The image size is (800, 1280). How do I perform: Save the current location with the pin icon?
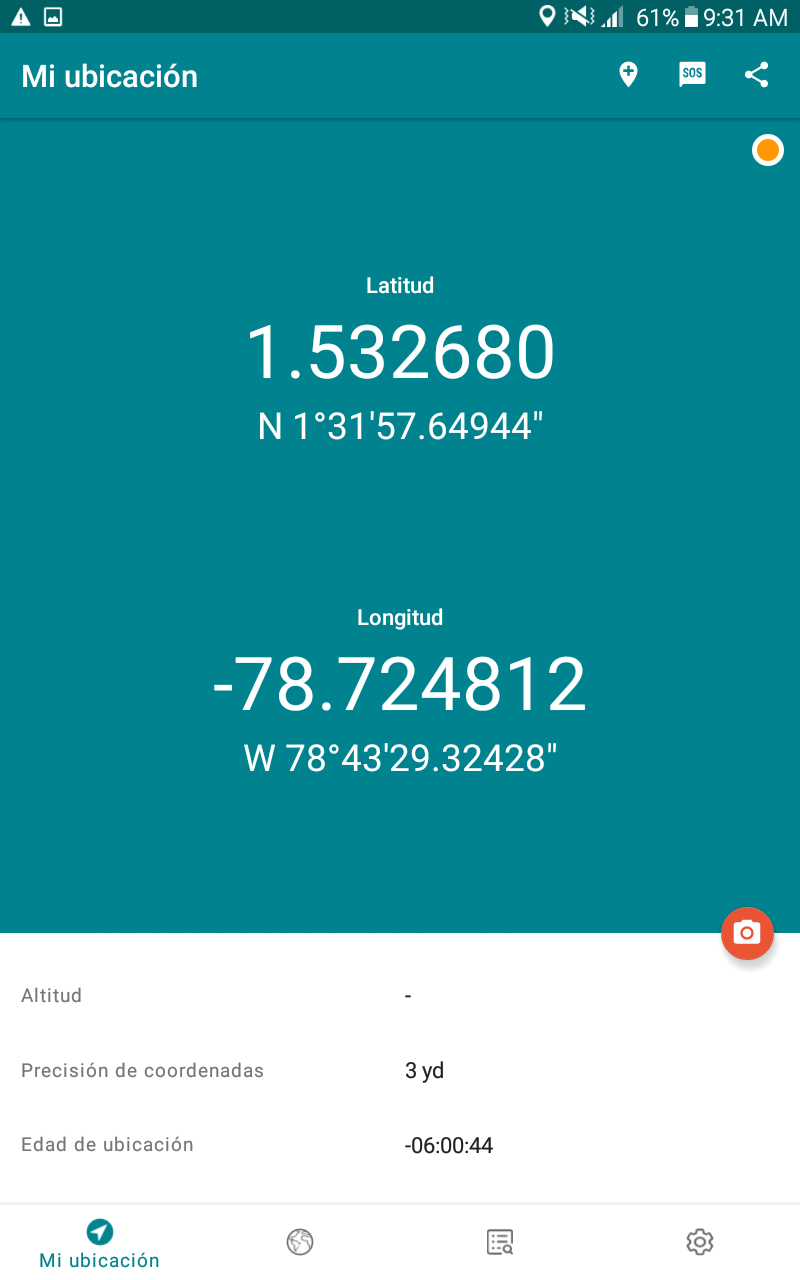tap(628, 75)
